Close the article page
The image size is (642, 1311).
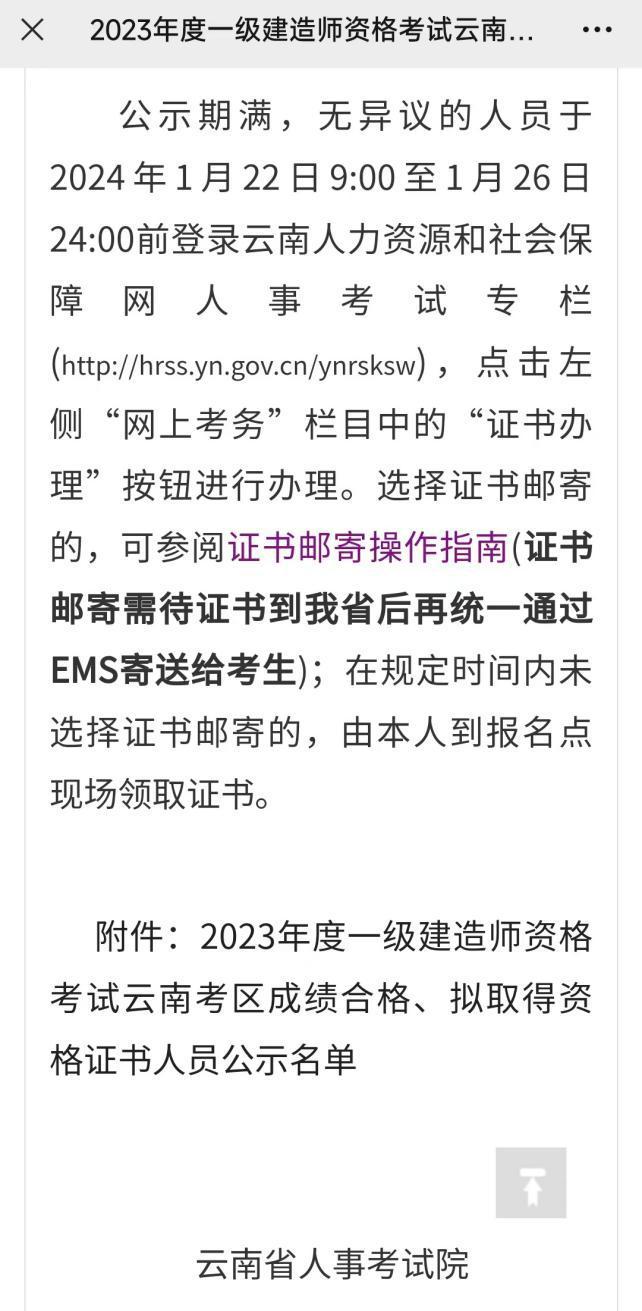tap(32, 30)
